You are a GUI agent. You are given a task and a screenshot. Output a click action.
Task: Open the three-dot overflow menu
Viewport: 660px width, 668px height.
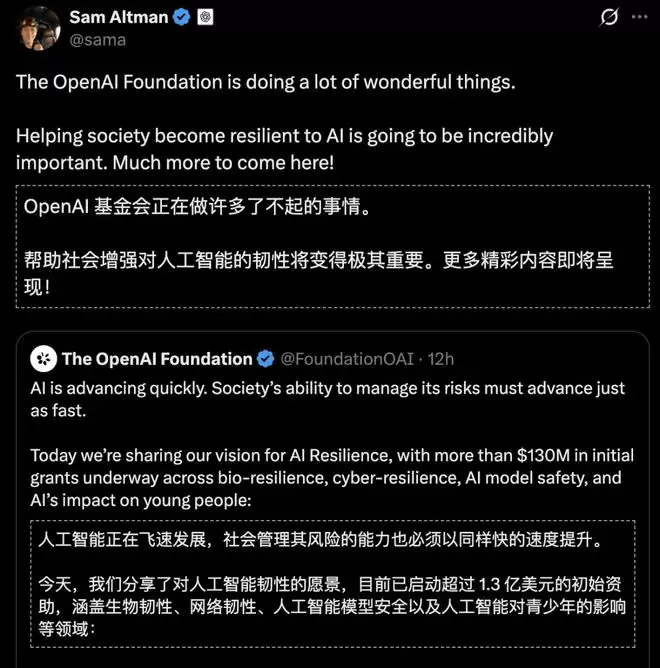[x=640, y=17]
